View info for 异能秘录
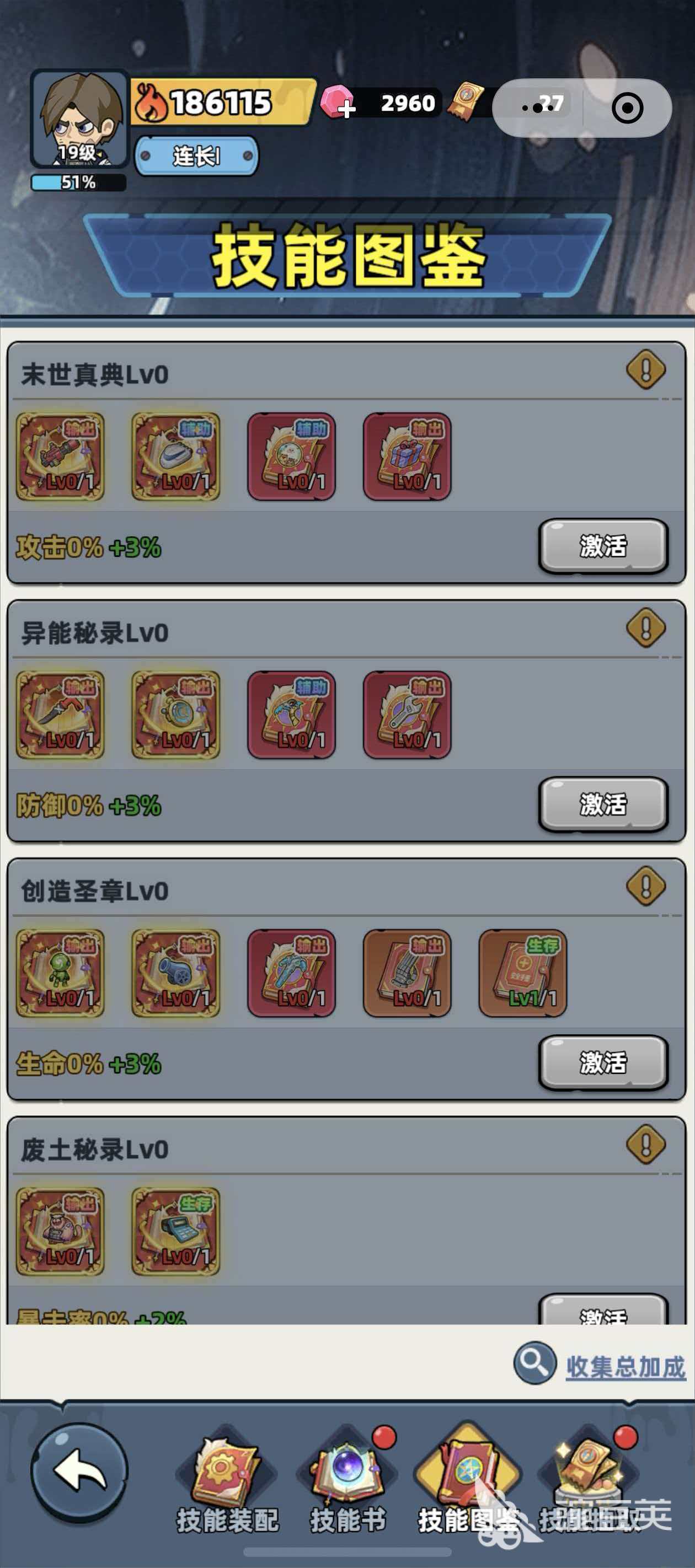Screen dimensions: 695x1568 tap(646, 627)
